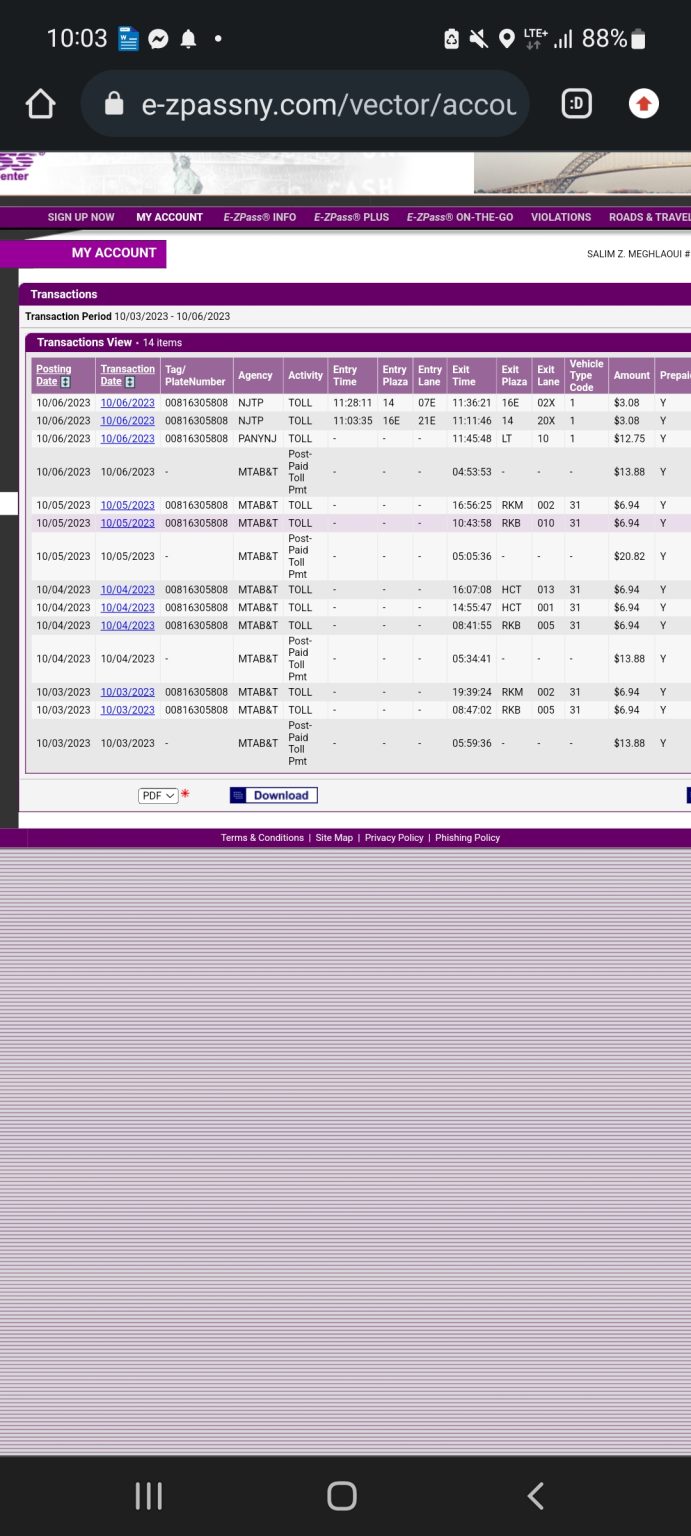691x1536 pixels.
Task: Open the PANYNJ transaction dated 10/06/2023
Action: point(127,439)
